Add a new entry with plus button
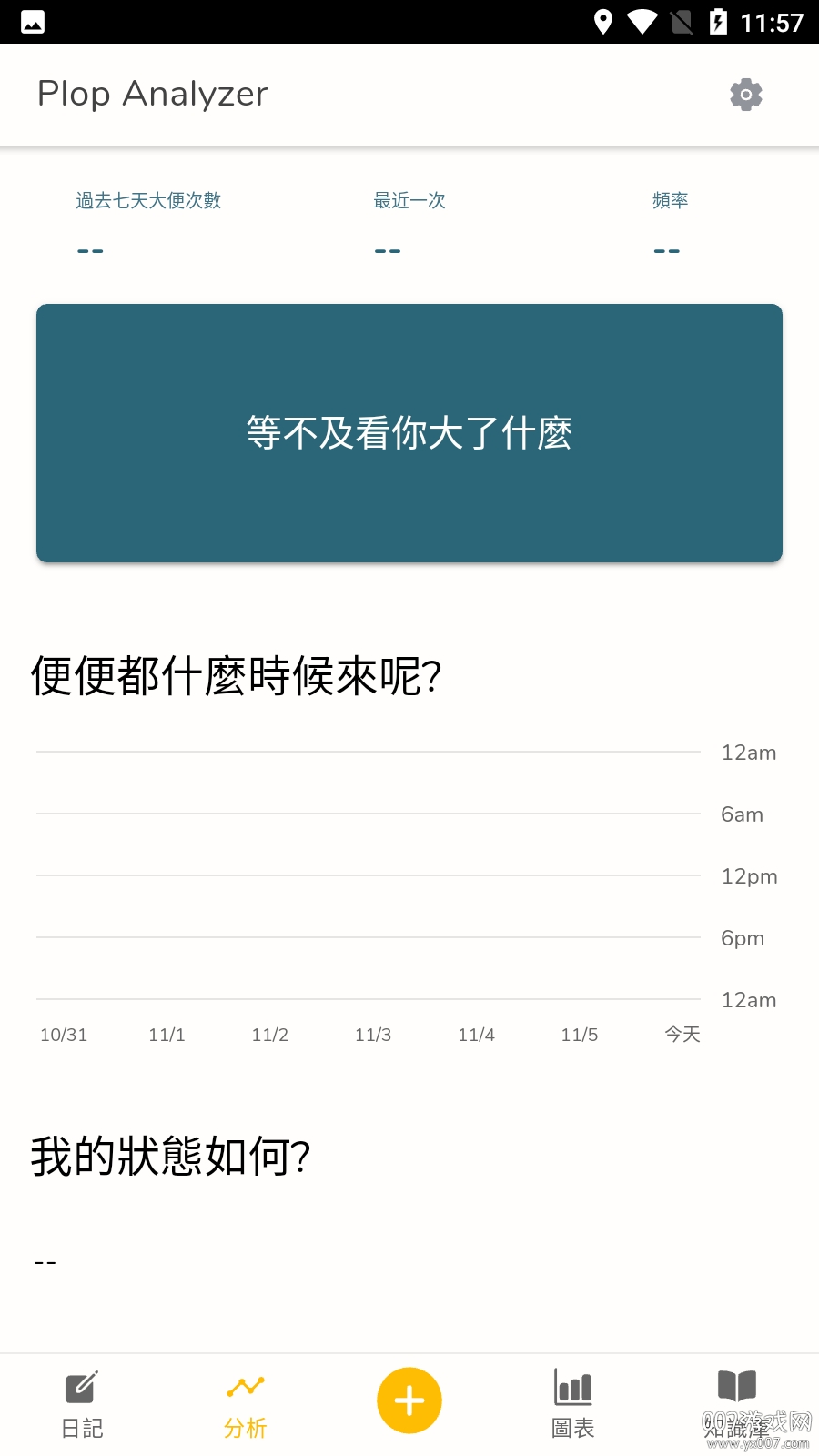This screenshot has width=819, height=1456. pyautogui.click(x=409, y=1400)
